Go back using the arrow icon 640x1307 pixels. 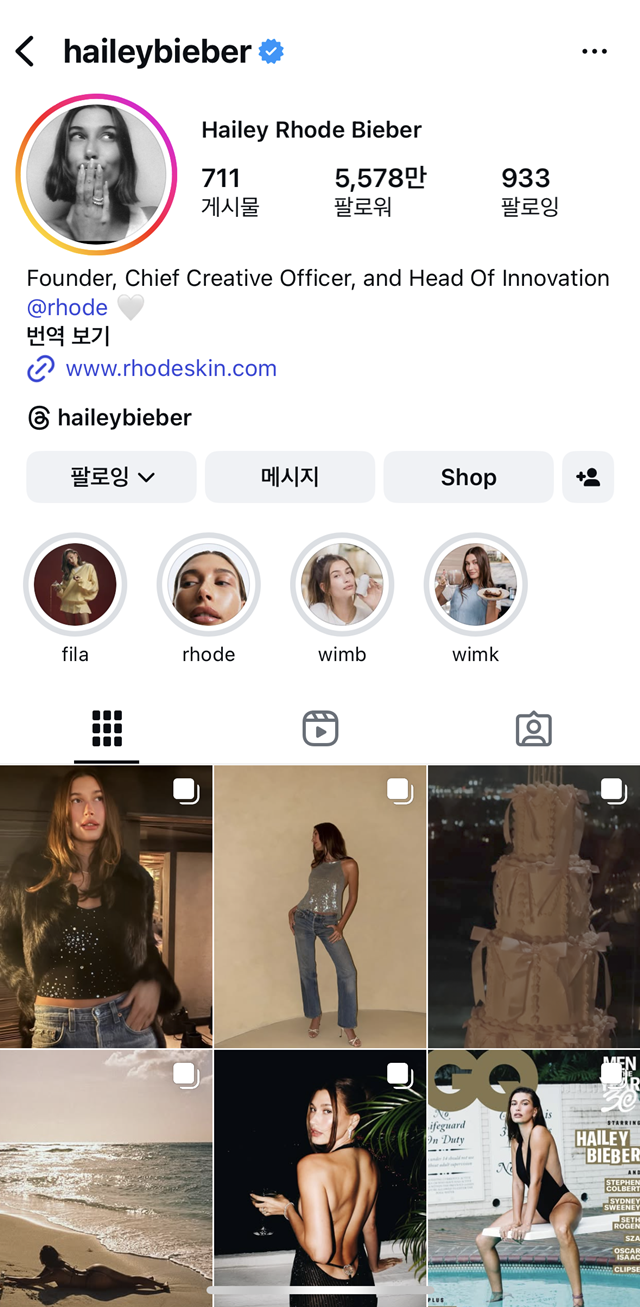click(26, 52)
